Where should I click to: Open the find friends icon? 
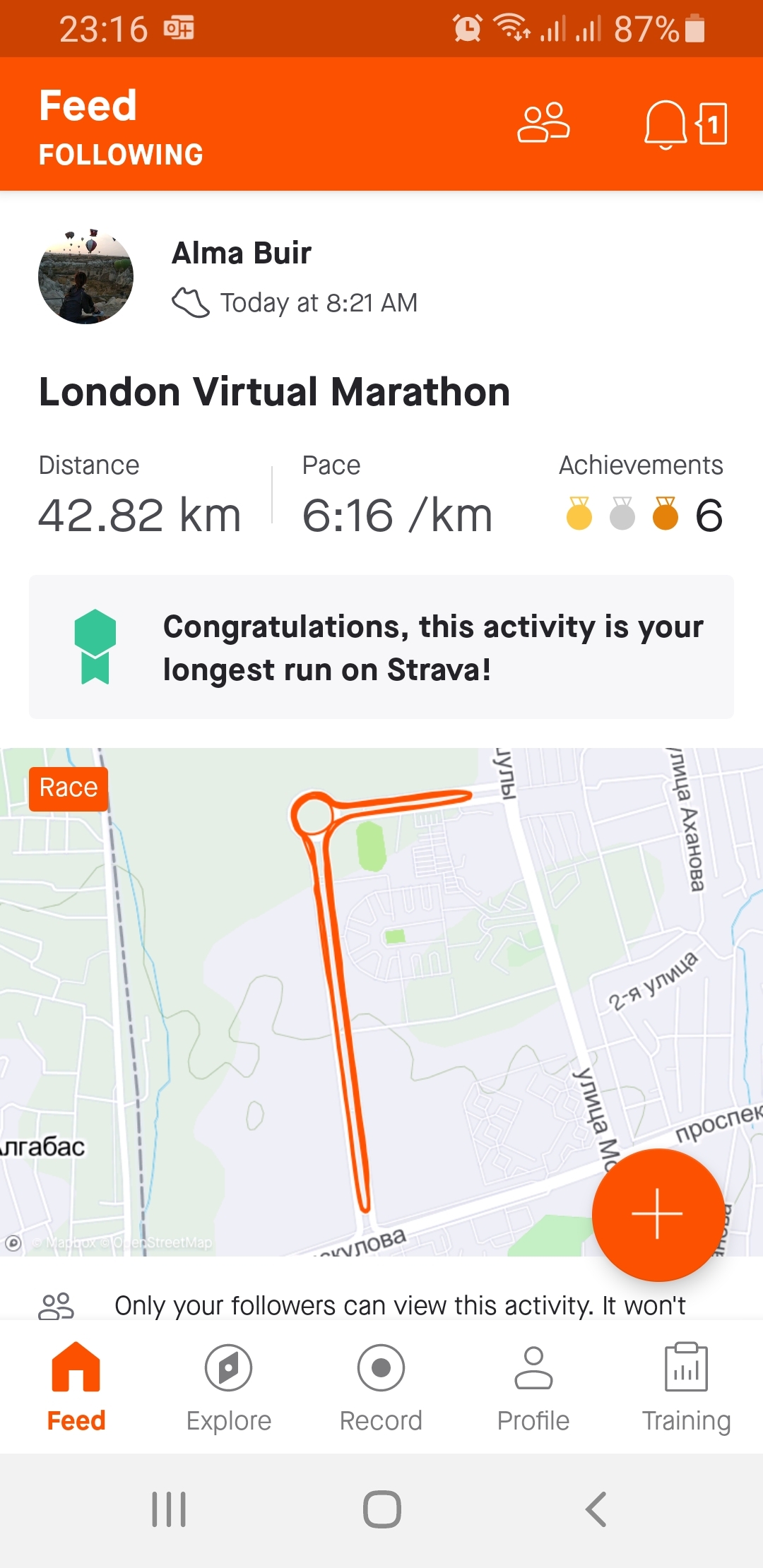point(543,124)
